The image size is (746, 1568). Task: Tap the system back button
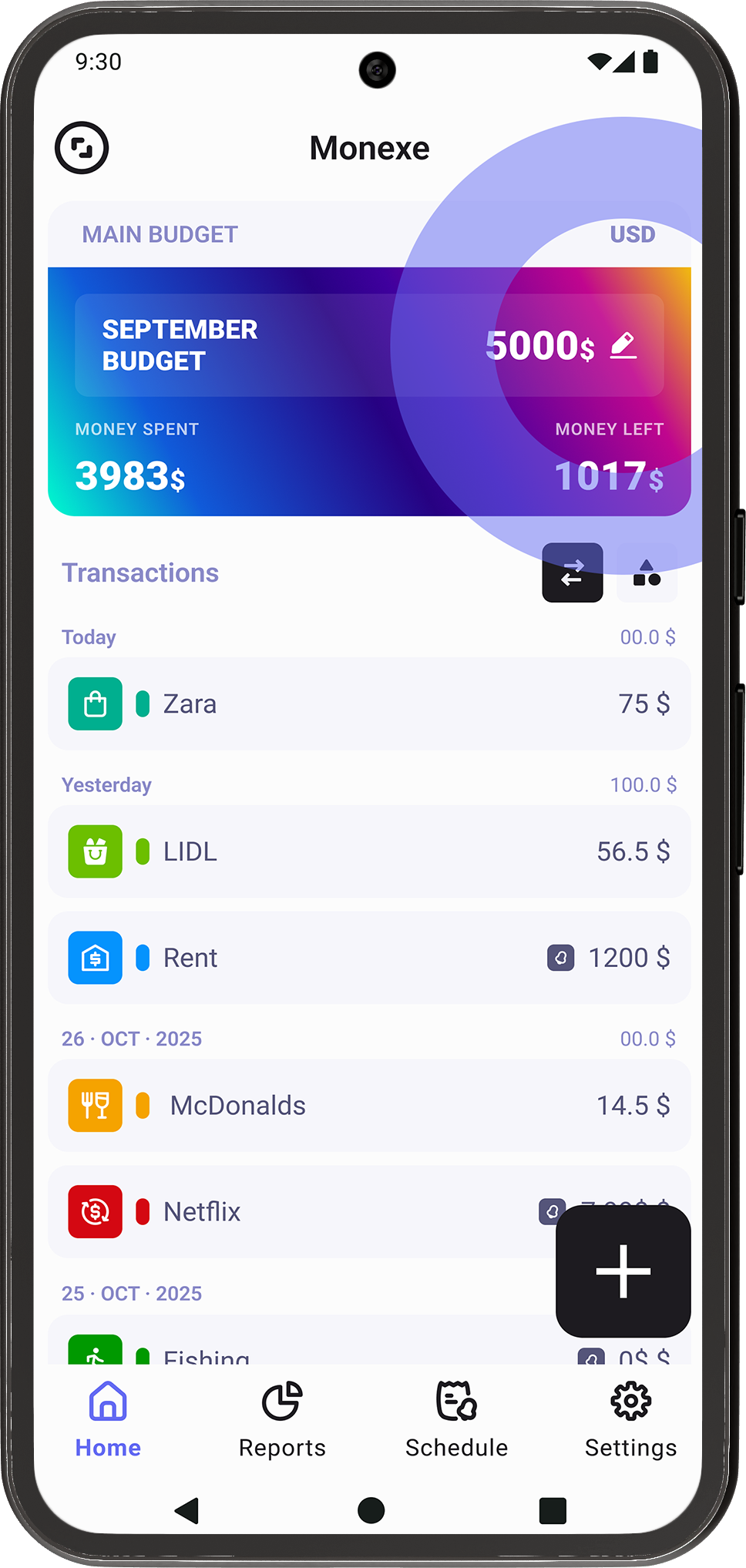(187, 1510)
